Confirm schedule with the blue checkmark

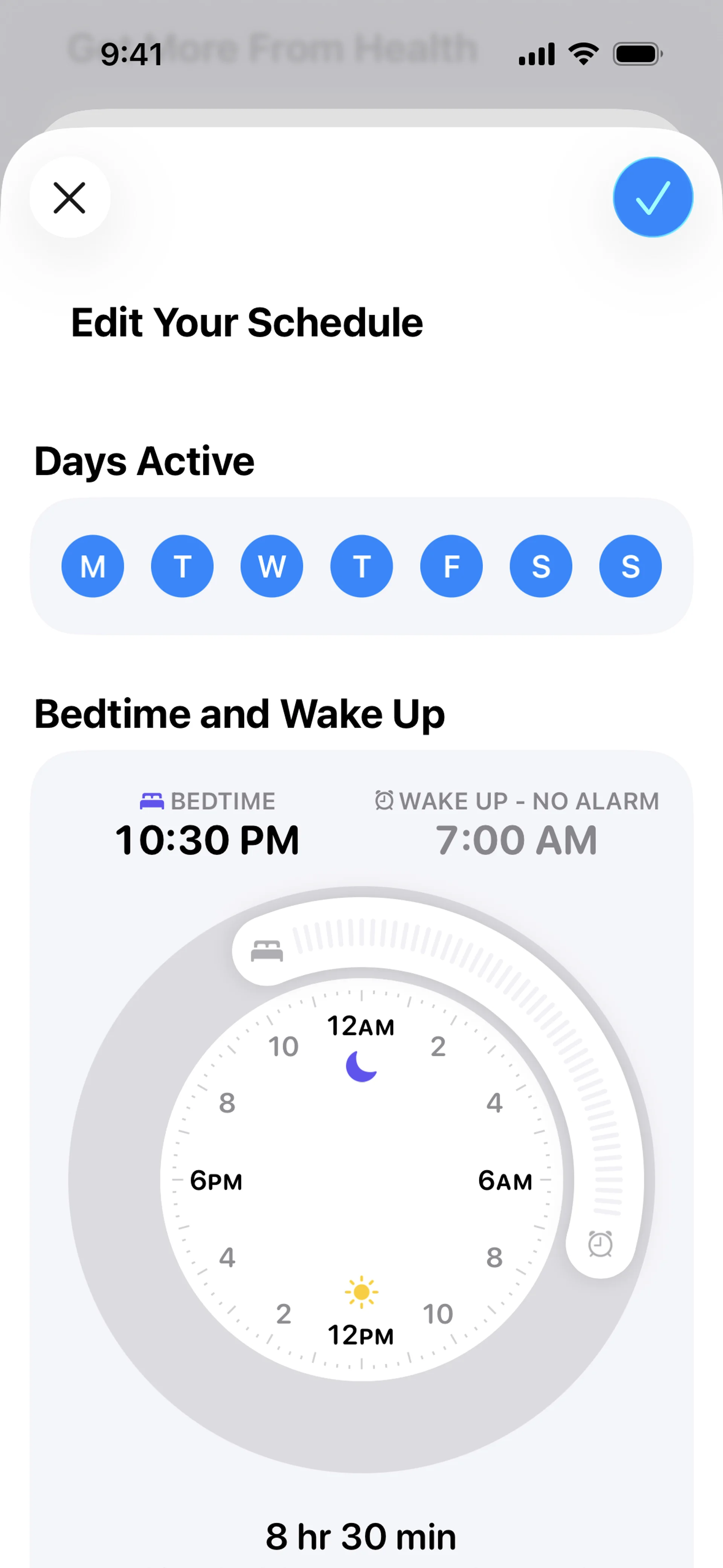(x=653, y=197)
